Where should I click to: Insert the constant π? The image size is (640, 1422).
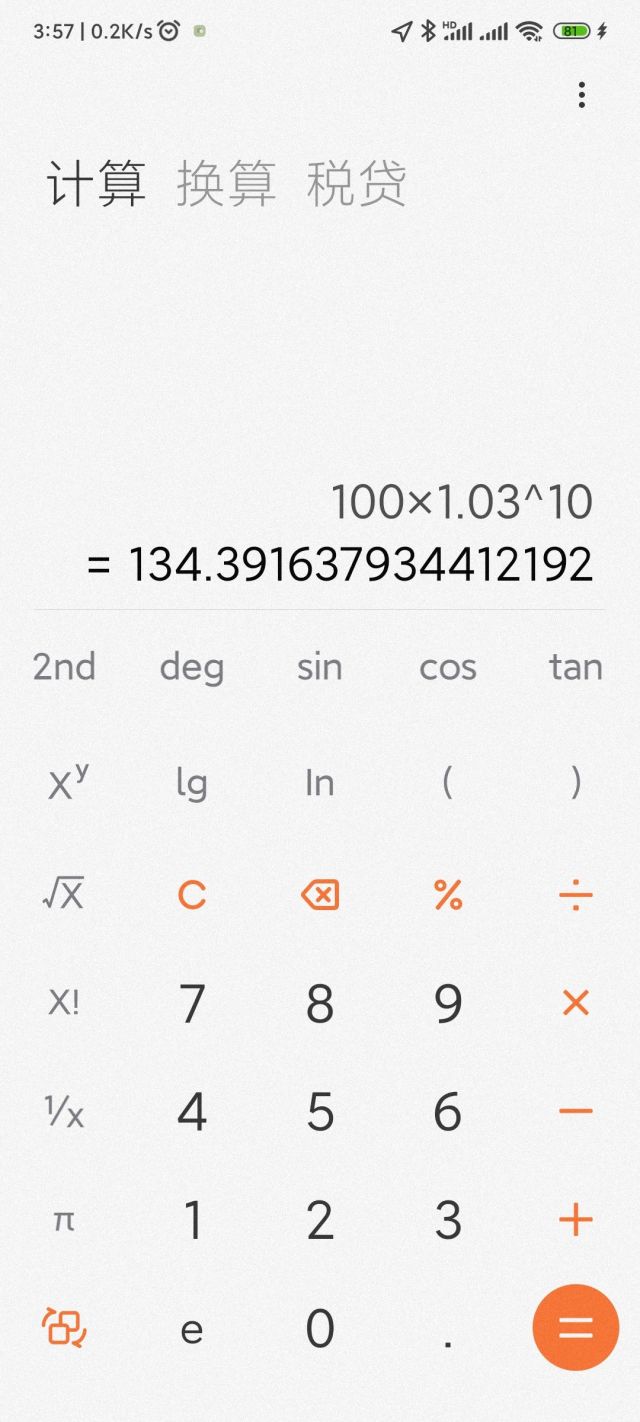click(x=63, y=1221)
